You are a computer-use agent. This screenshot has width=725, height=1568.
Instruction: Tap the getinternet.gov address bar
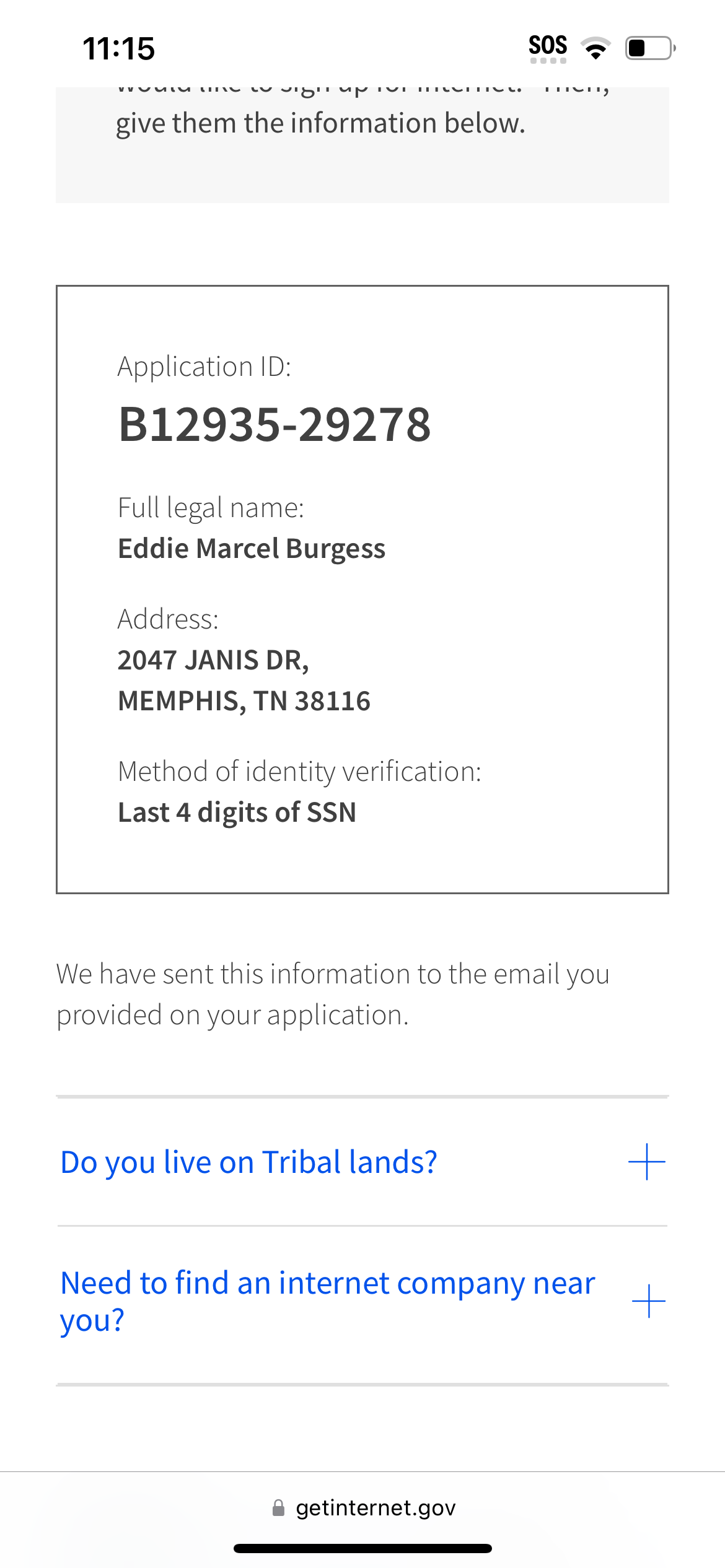pyautogui.click(x=364, y=1507)
